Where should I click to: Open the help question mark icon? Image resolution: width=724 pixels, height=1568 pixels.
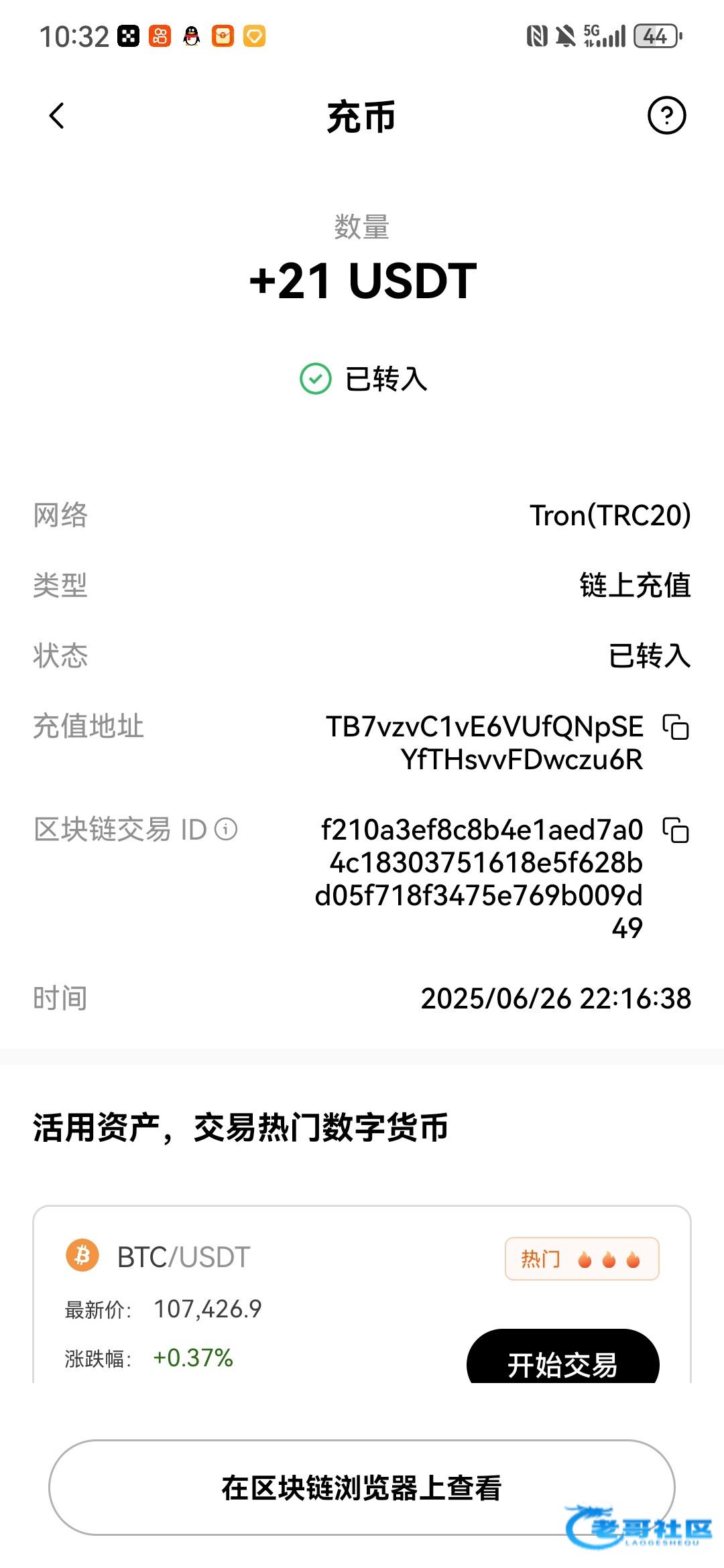[x=666, y=116]
